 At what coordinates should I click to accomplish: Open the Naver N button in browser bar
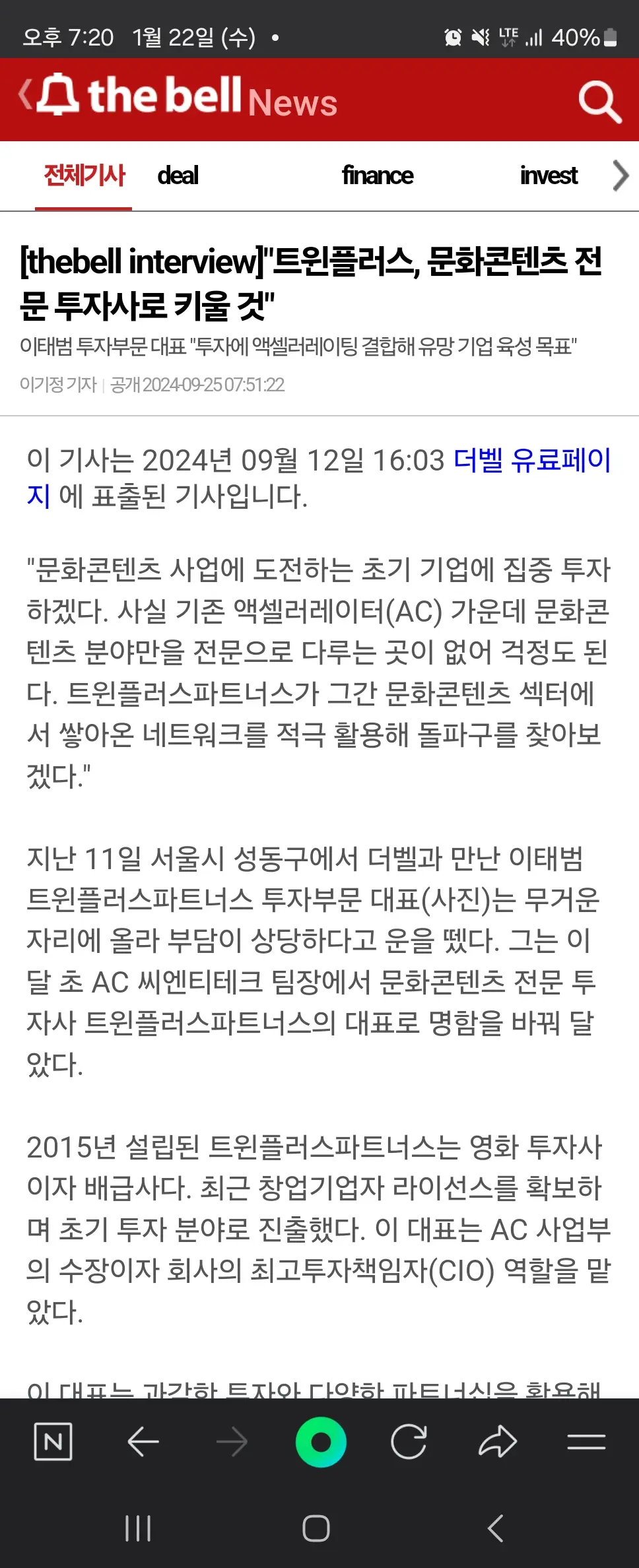click(53, 1442)
